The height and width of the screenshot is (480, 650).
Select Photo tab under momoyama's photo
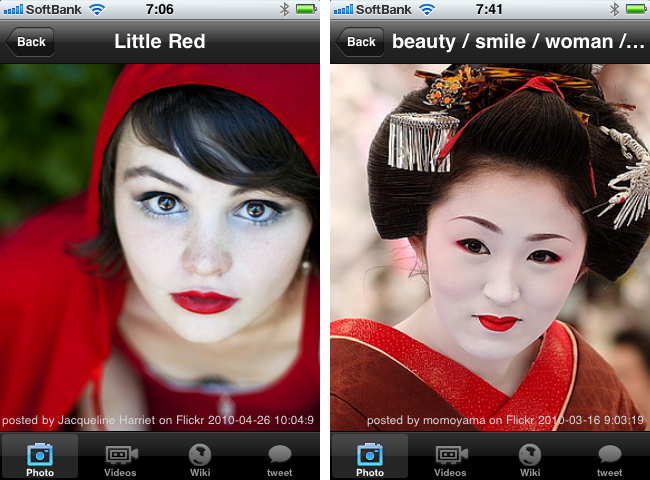(x=370, y=458)
